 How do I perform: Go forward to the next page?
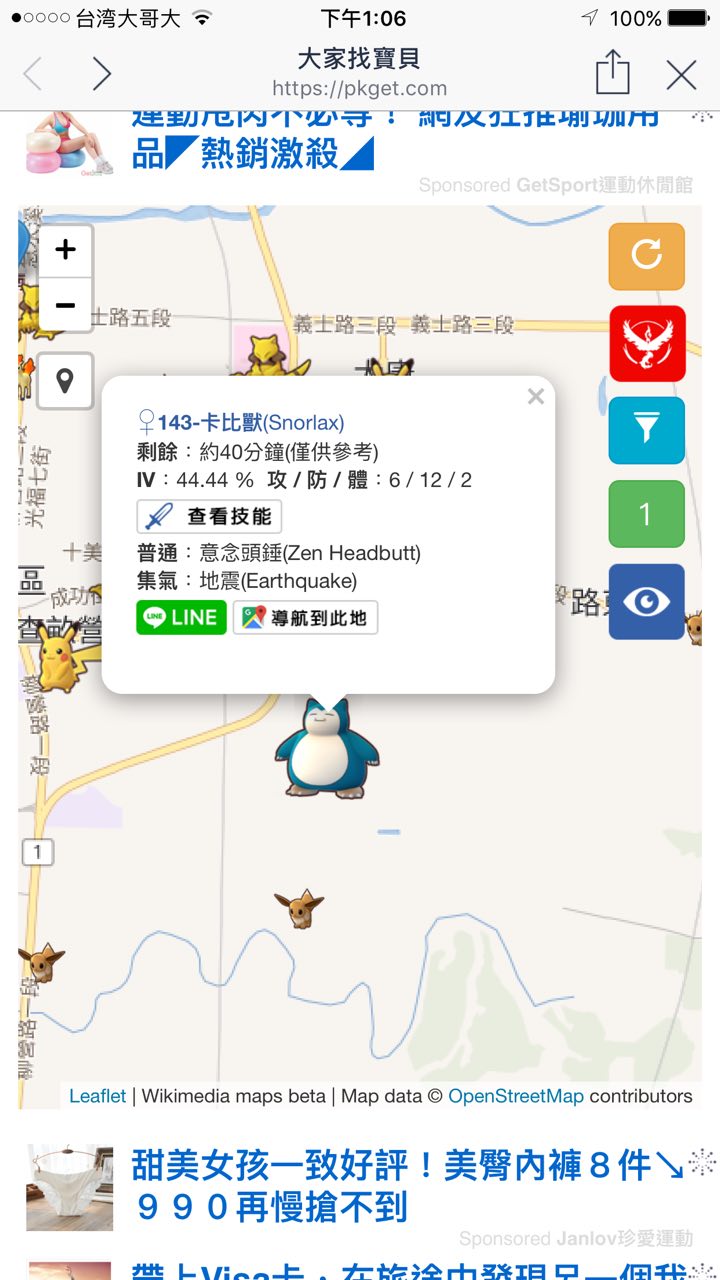[x=101, y=74]
